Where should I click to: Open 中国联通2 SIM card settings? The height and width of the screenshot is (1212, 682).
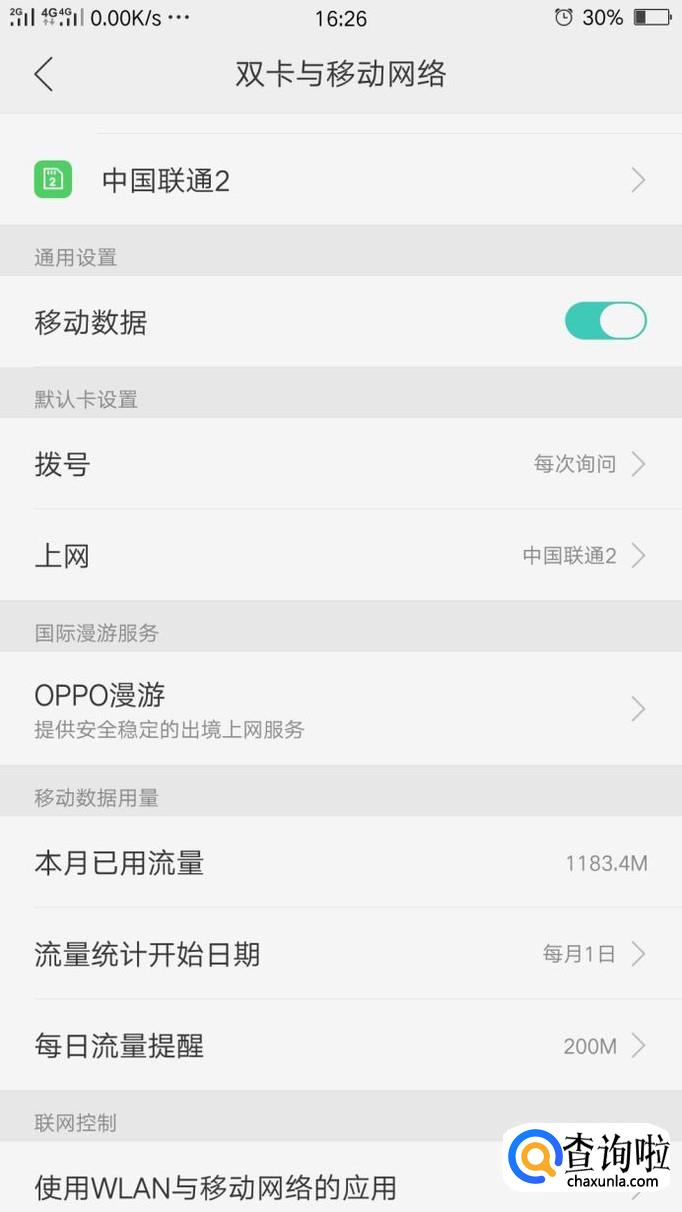(340, 180)
